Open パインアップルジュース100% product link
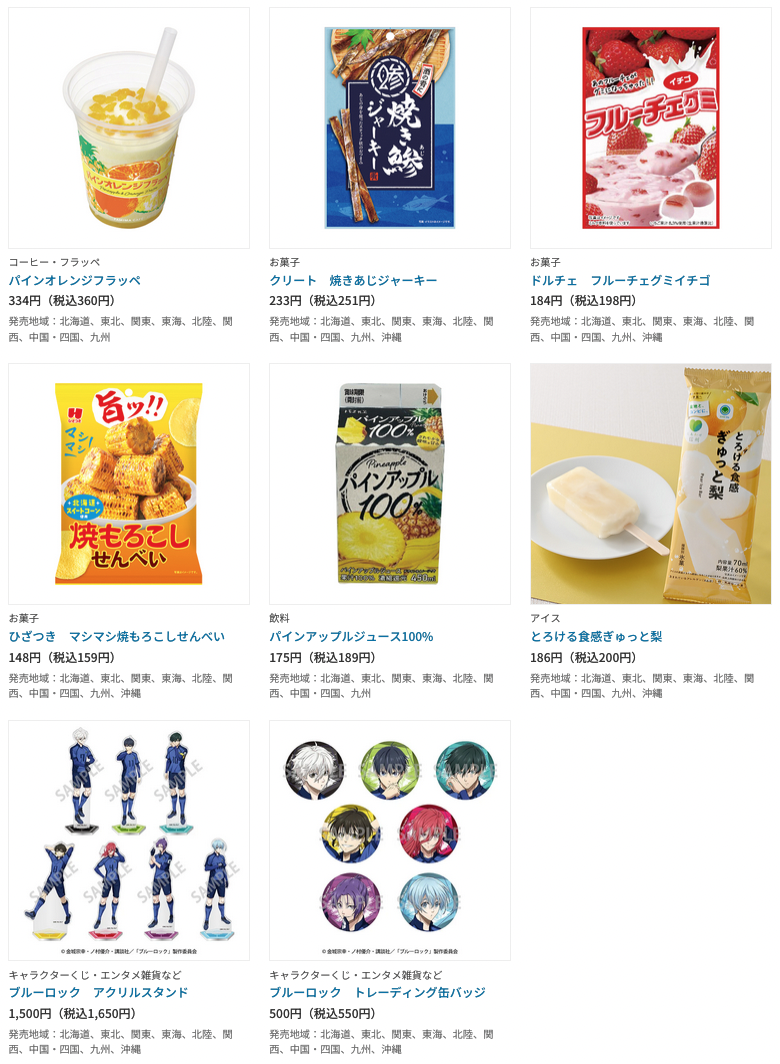The width and height of the screenshot is (780, 1064). tap(351, 636)
